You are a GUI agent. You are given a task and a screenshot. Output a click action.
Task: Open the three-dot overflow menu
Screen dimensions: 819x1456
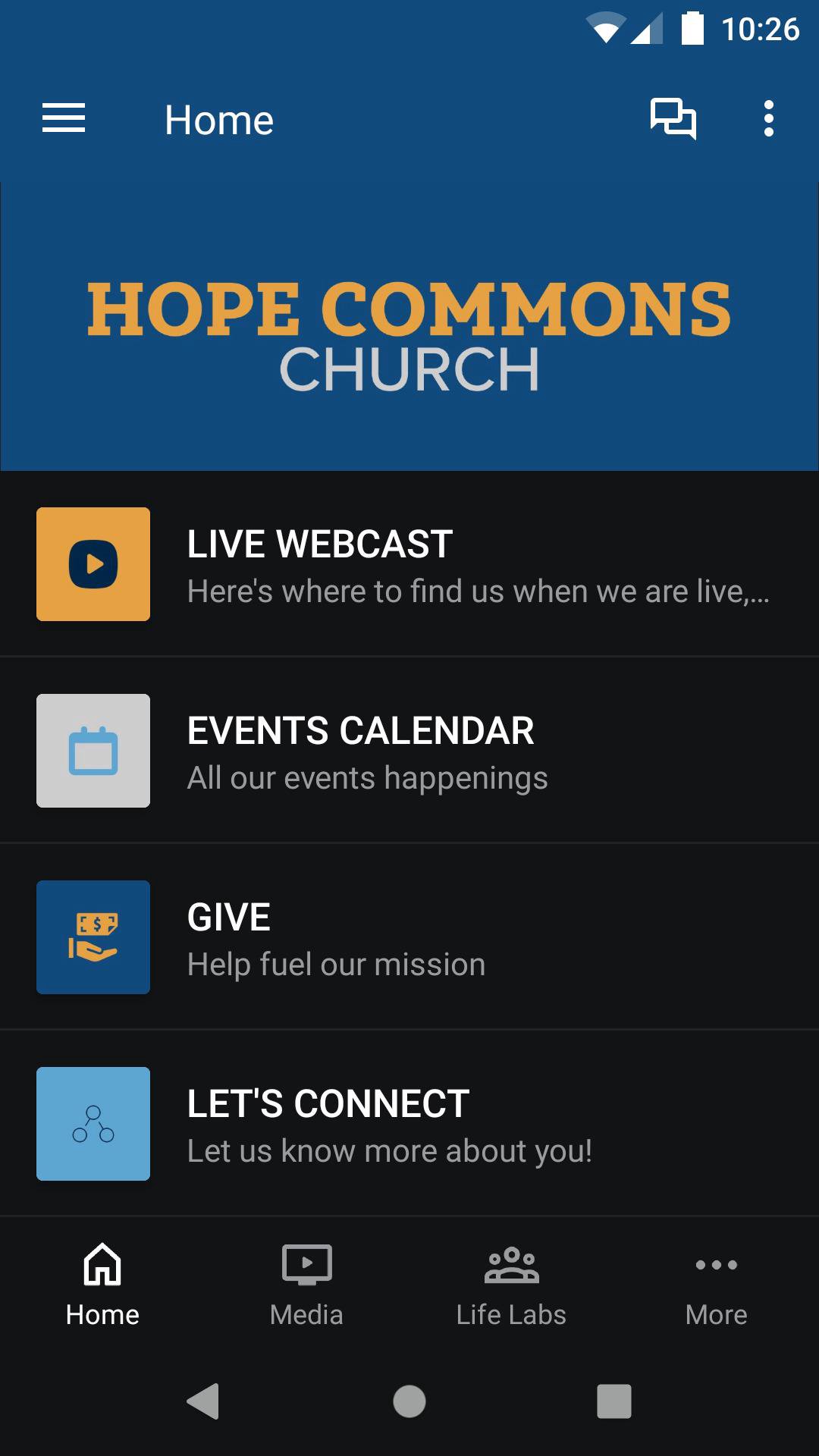click(768, 119)
